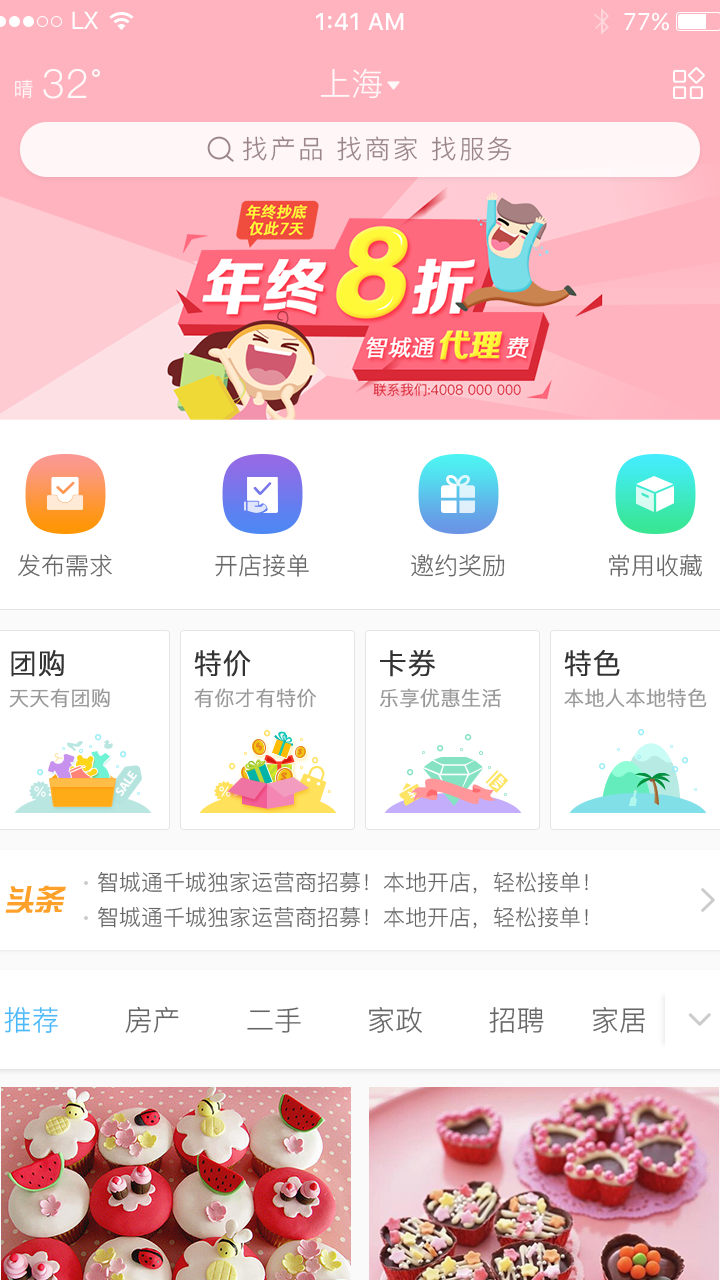Open the 团购 card
The height and width of the screenshot is (1280, 720).
click(x=84, y=730)
